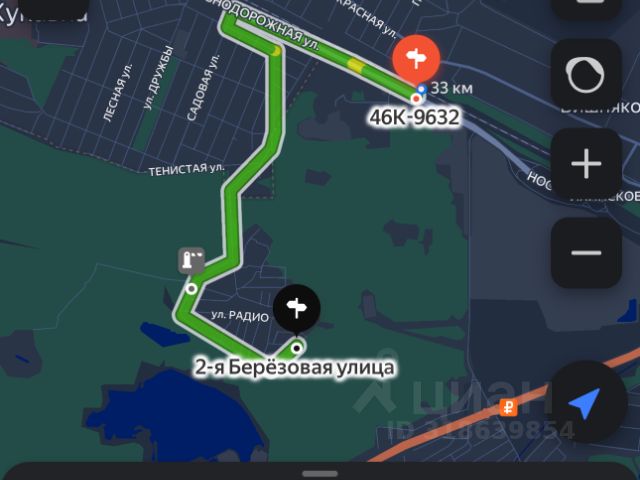640x480 pixels.
Task: Center the map on my location
Action: pos(585,403)
